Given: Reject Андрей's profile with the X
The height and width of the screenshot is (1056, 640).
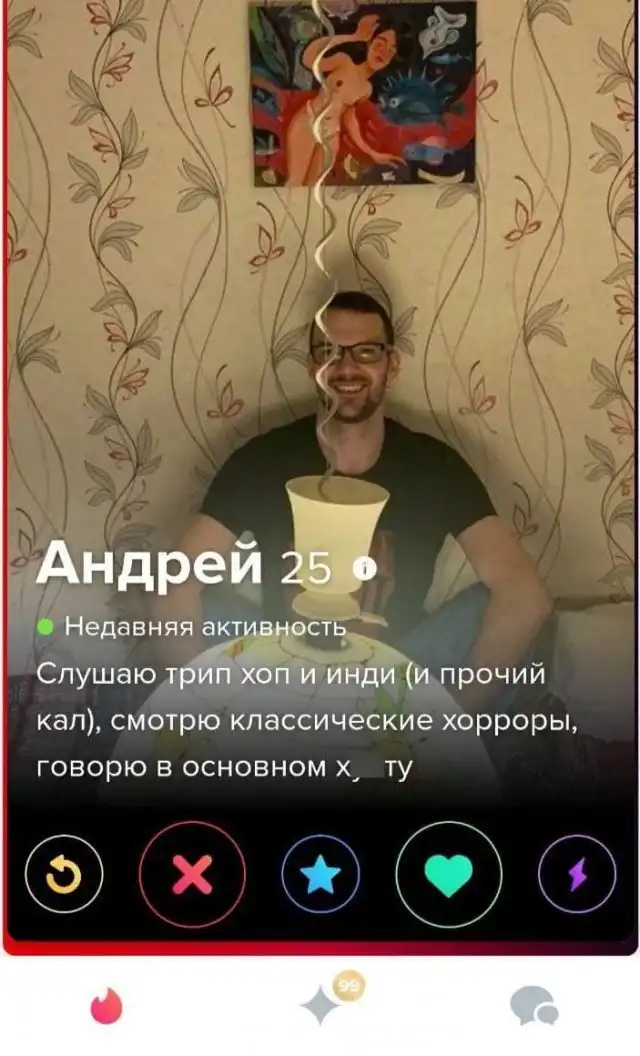Looking at the screenshot, I should (192, 877).
